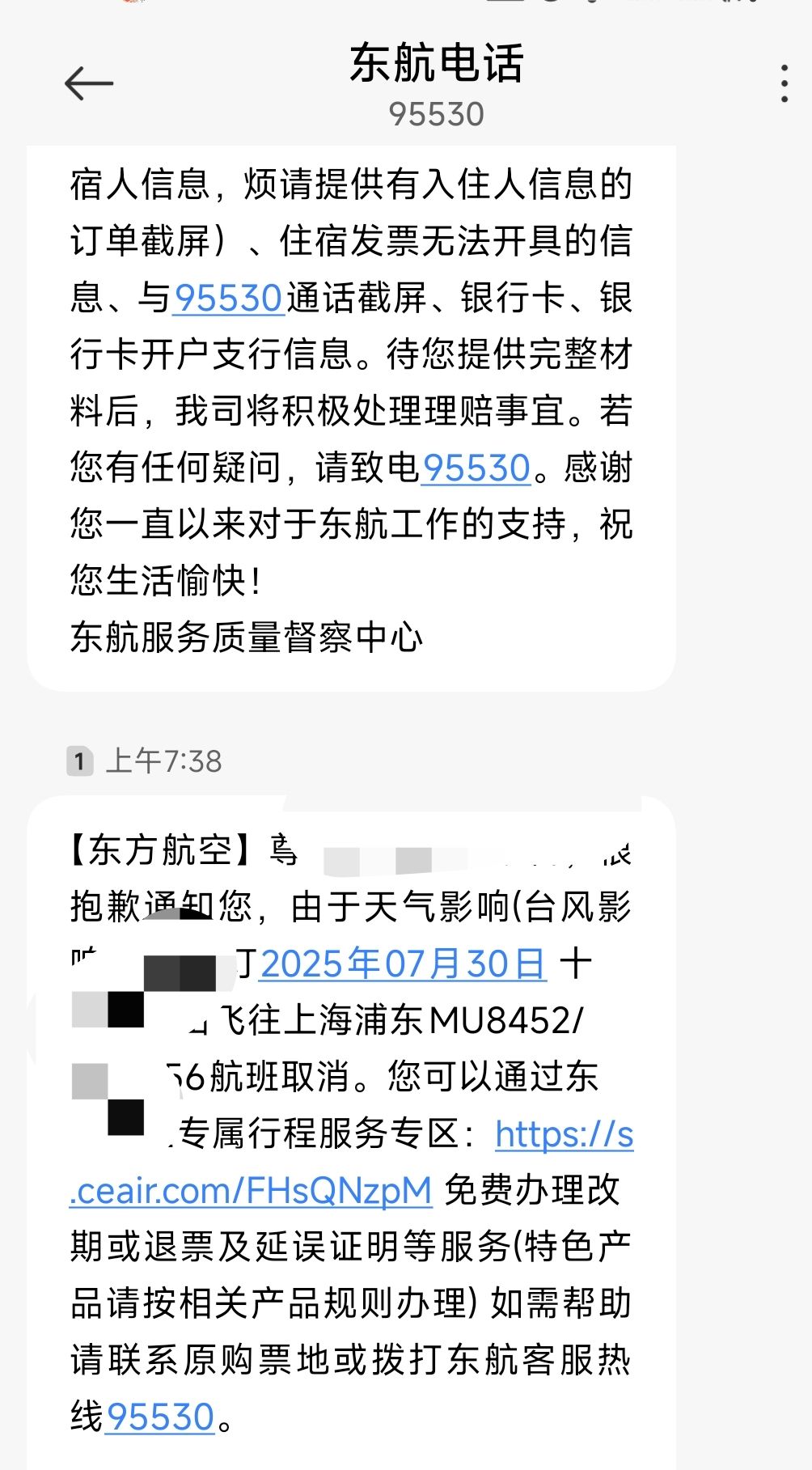The height and width of the screenshot is (1470, 812).
Task: Call the 95530 hotline link after 客服热线
Action: click(x=160, y=1417)
